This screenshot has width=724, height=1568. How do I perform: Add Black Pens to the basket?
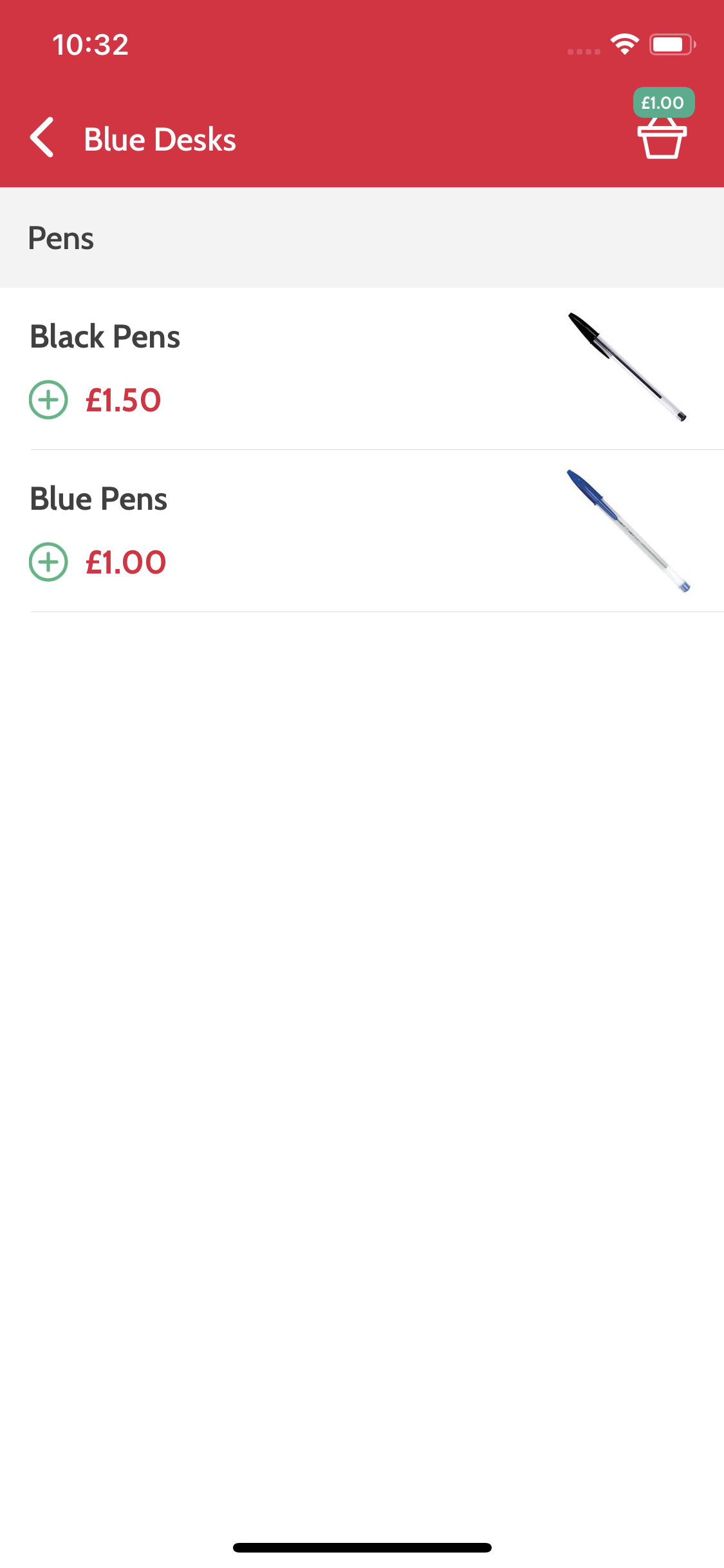(x=48, y=400)
